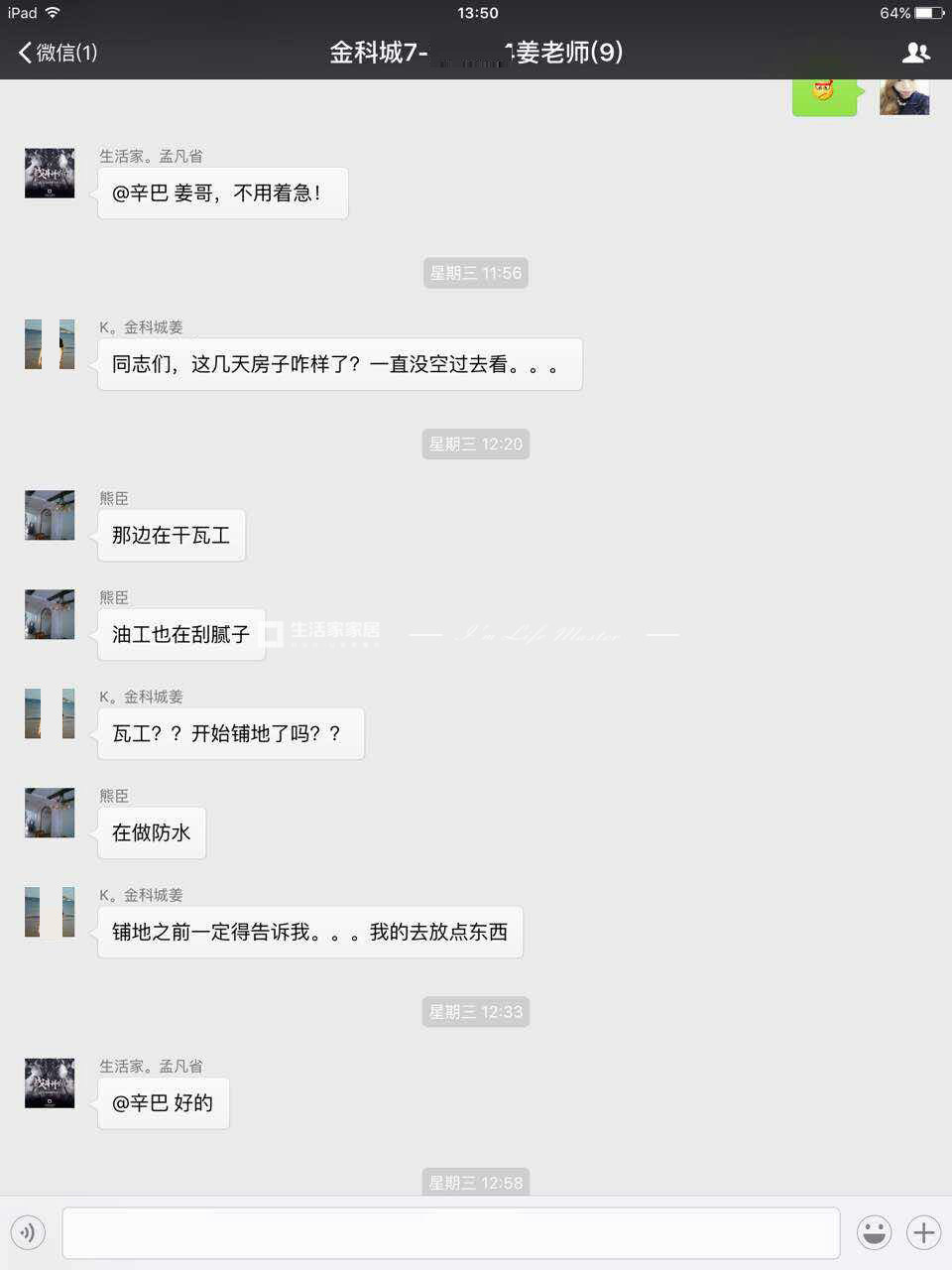Focus the message text field
The width and height of the screenshot is (952, 1270).
pos(451,1233)
